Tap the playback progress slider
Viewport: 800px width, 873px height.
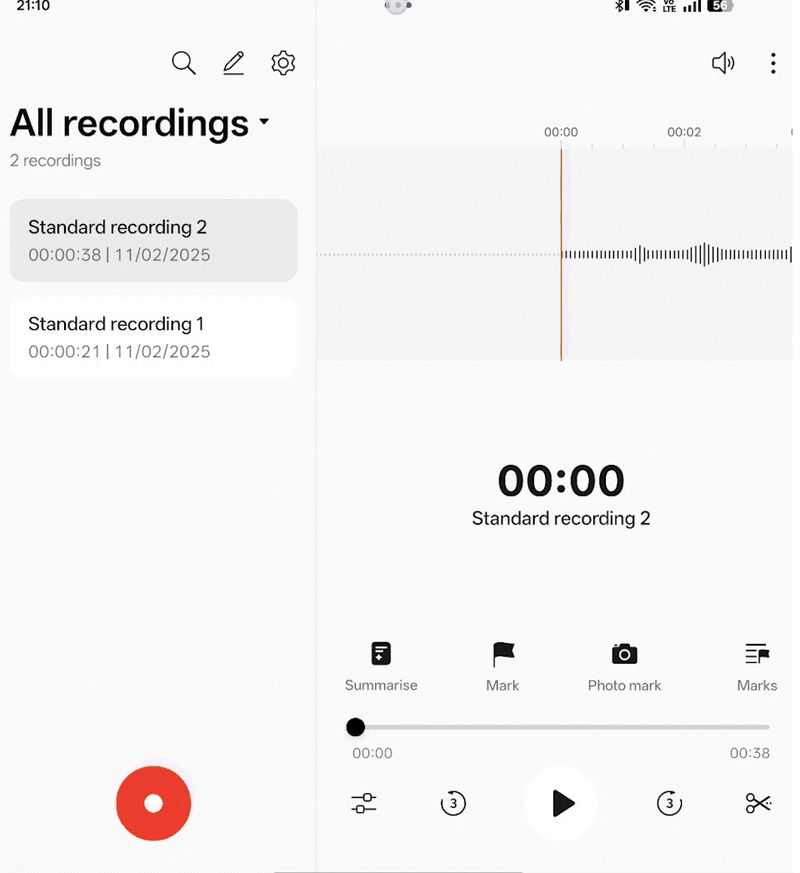point(561,727)
